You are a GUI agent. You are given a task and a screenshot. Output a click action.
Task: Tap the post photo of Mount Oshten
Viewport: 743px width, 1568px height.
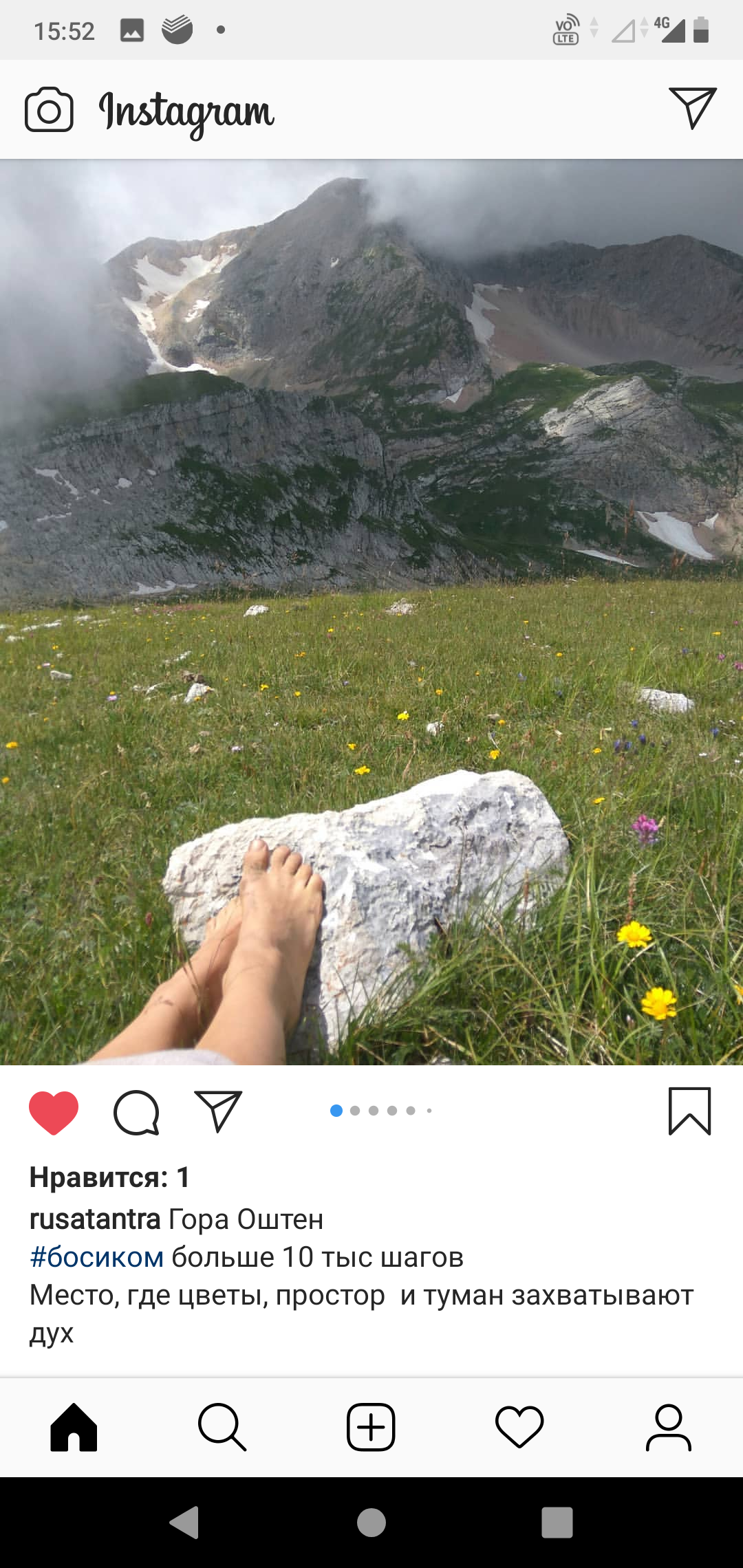tap(371, 612)
